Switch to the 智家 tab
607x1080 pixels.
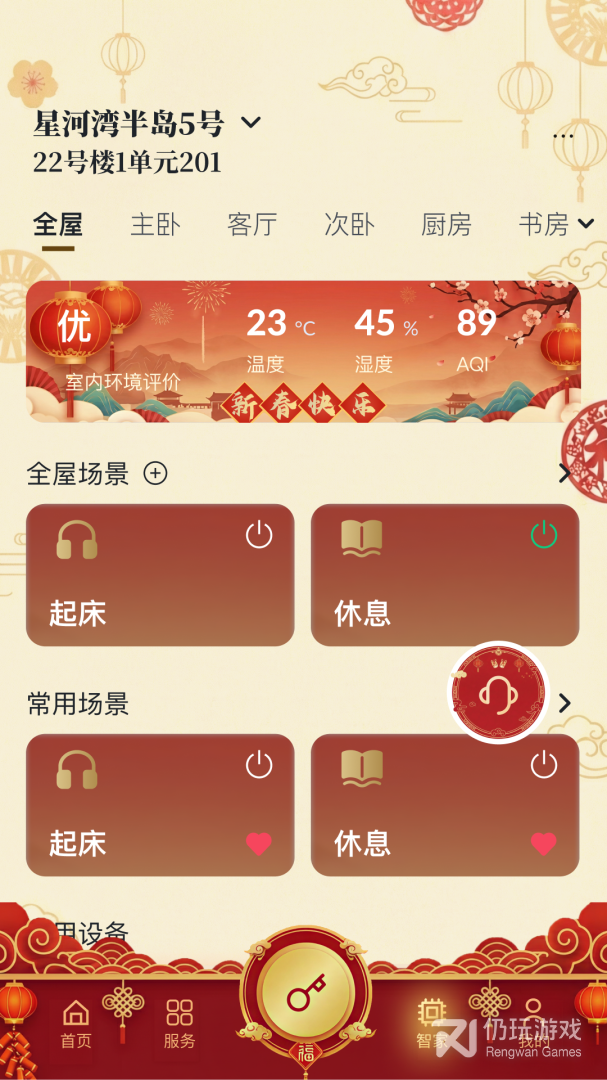[x=431, y=1023]
